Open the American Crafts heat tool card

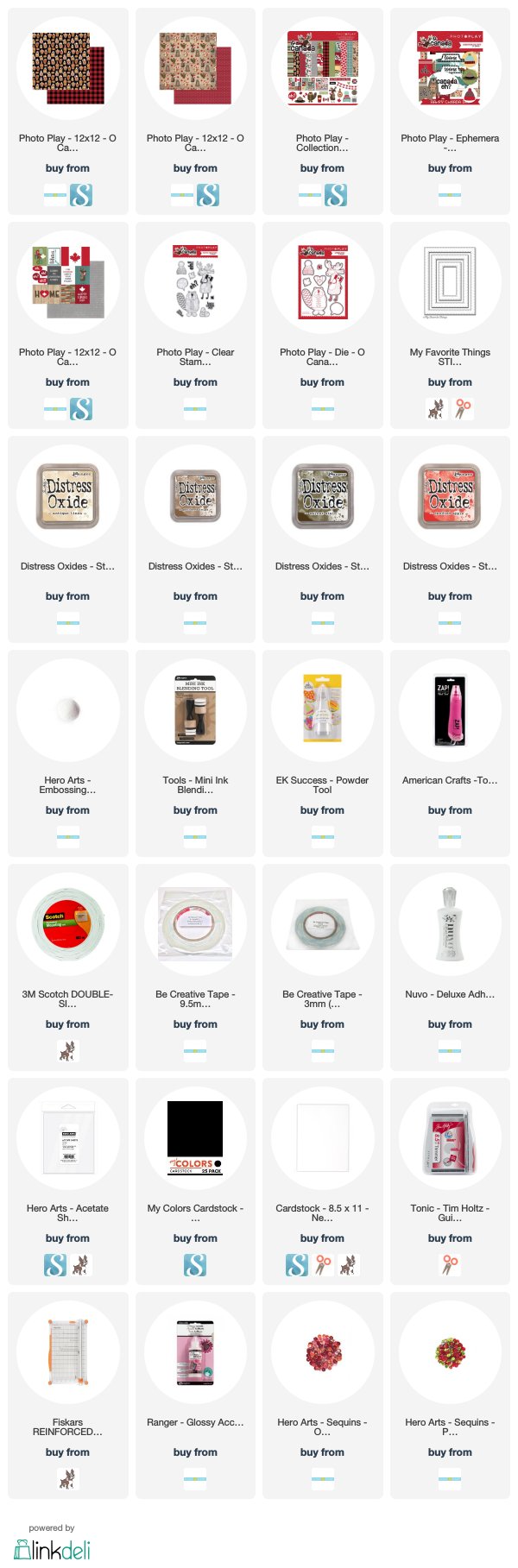450,710
